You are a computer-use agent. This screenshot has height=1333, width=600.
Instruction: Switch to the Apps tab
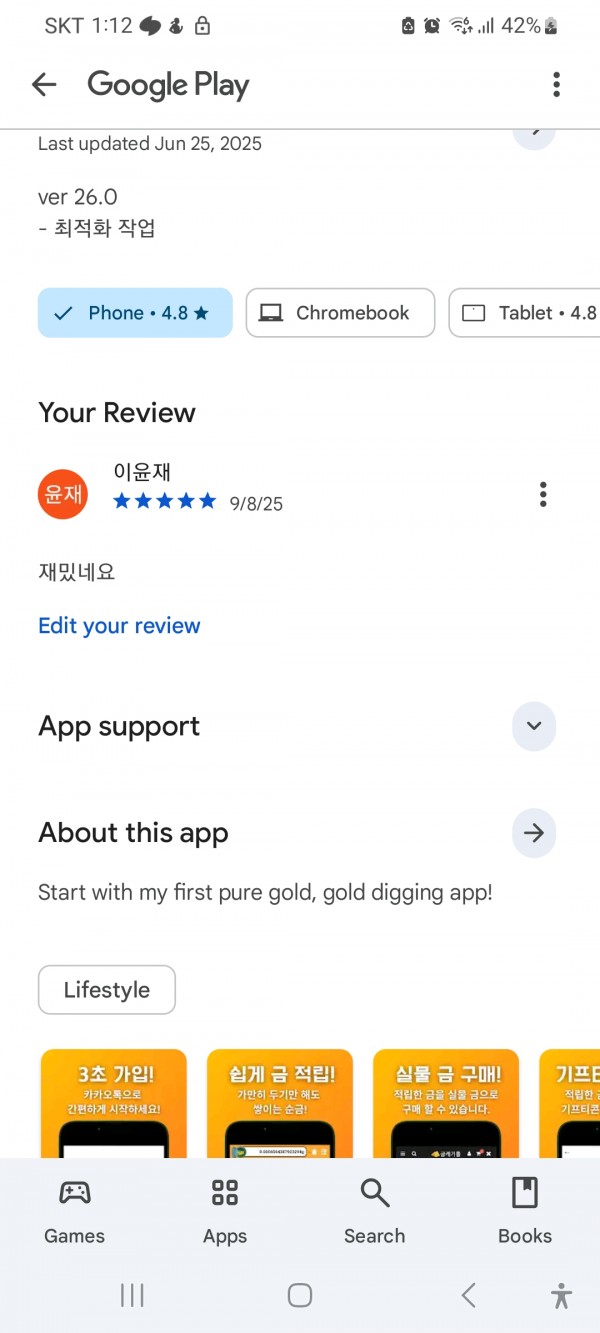tap(225, 1210)
